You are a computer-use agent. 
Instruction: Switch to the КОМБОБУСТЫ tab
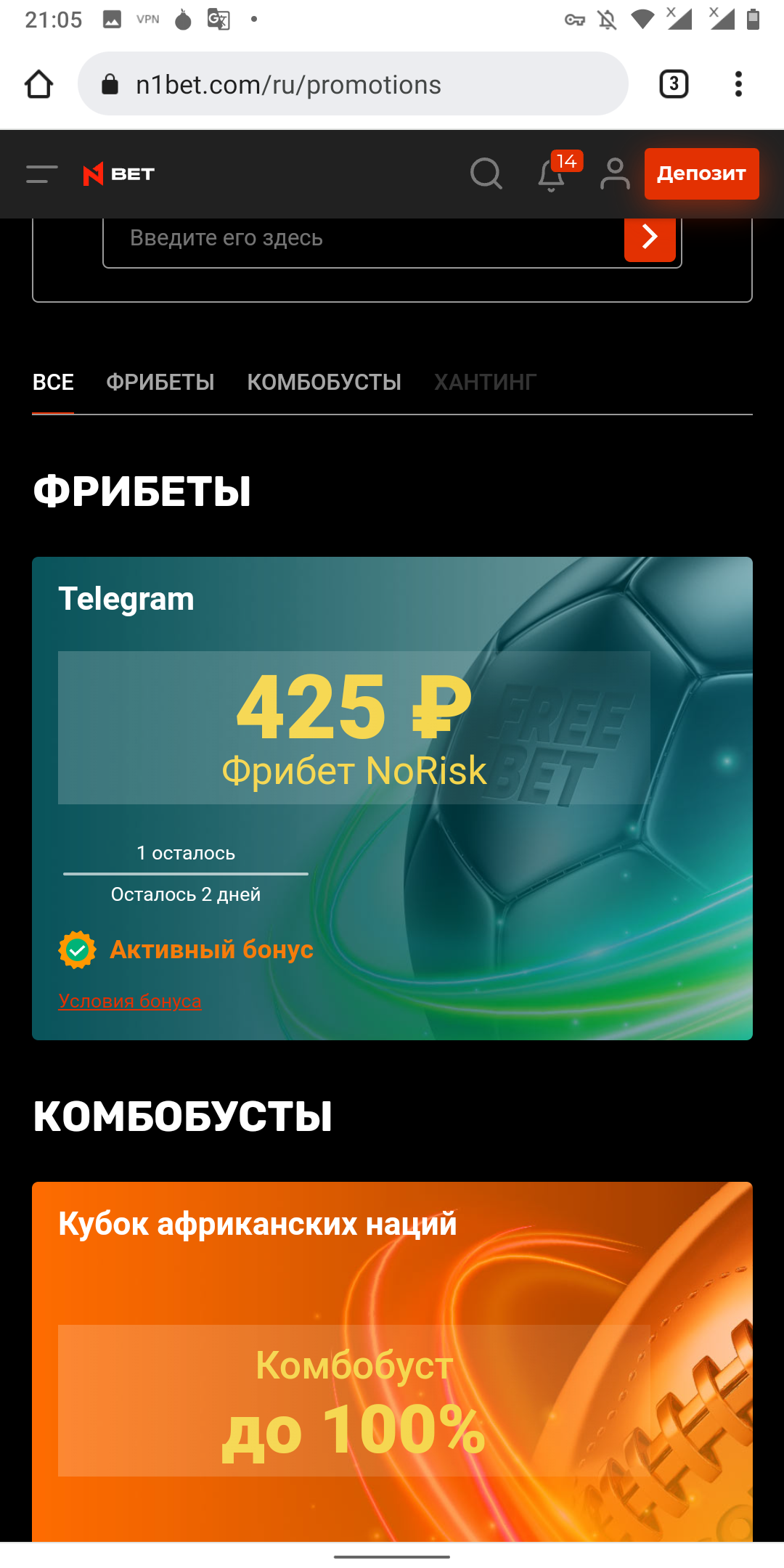click(x=324, y=383)
